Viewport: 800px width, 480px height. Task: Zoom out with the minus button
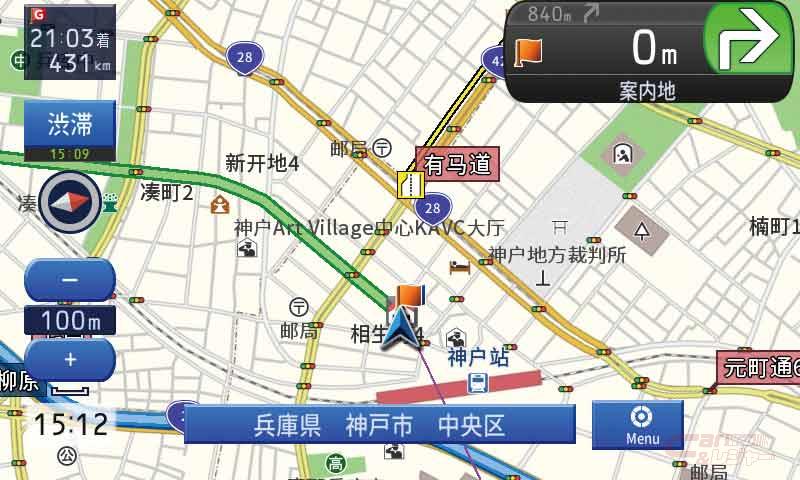point(69,280)
